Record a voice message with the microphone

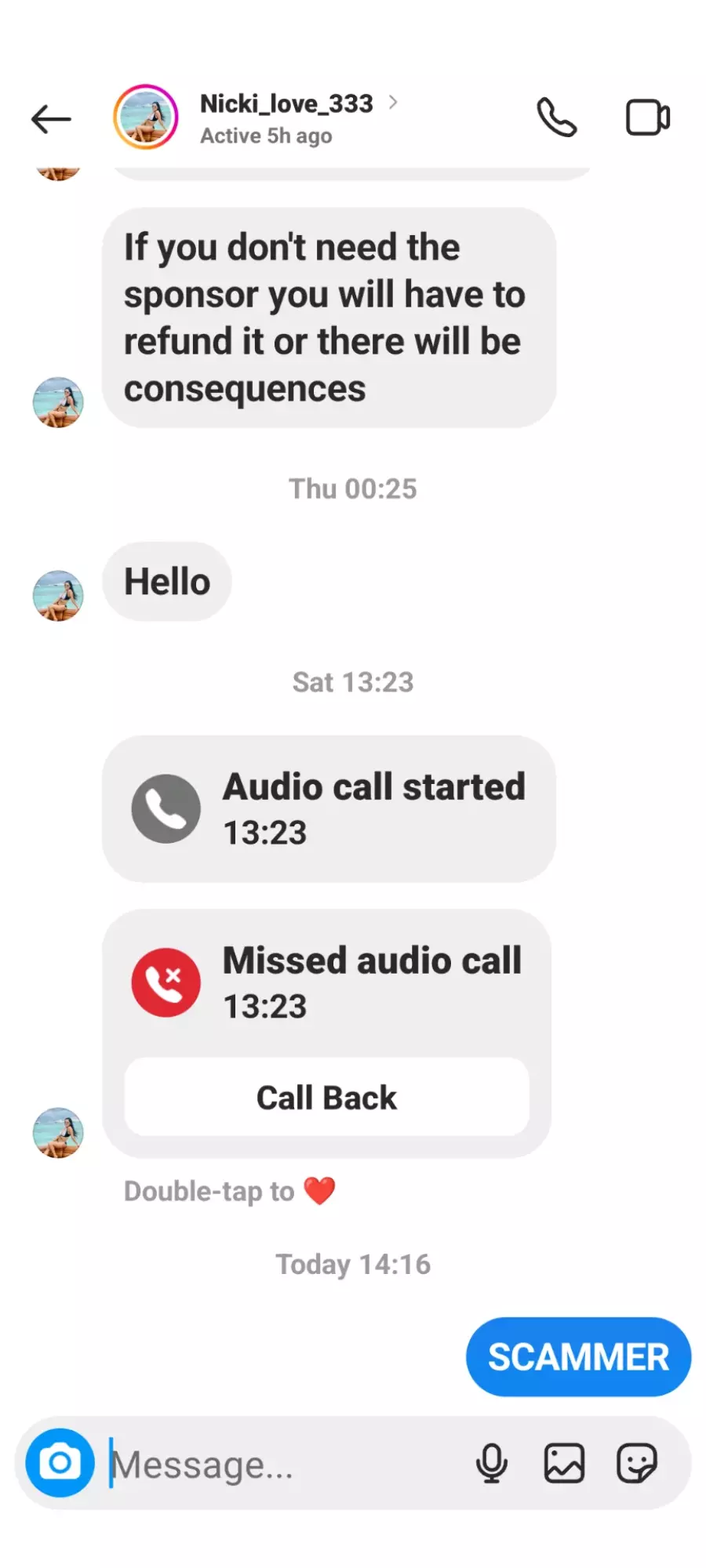click(x=492, y=1463)
